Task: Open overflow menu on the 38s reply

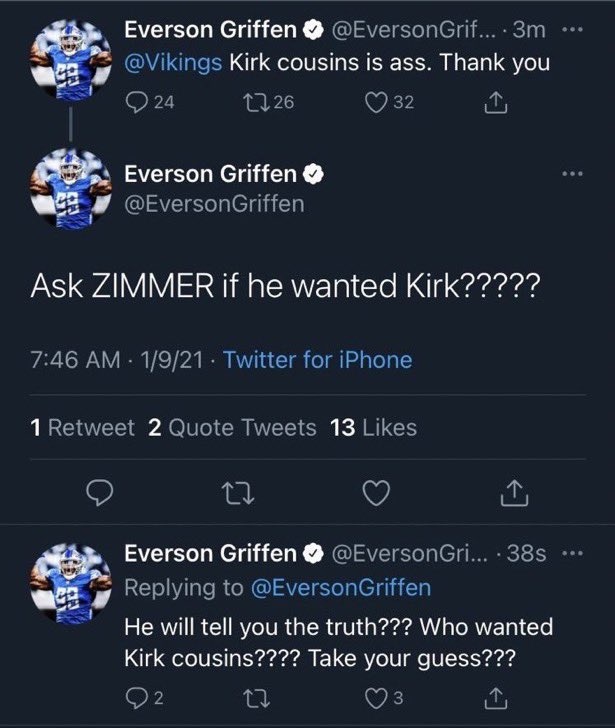Action: click(571, 553)
